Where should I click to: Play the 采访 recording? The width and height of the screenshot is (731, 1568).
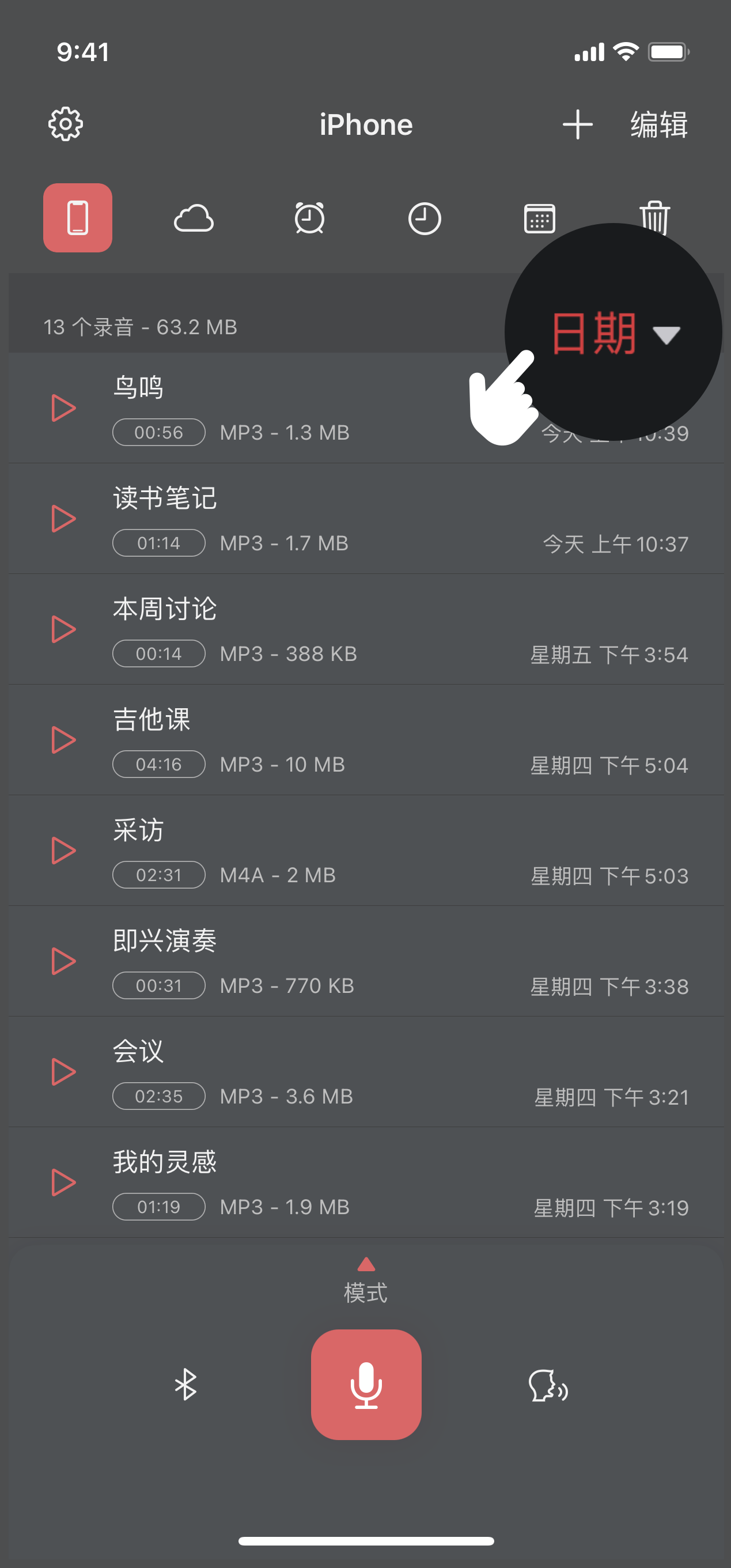(x=63, y=851)
